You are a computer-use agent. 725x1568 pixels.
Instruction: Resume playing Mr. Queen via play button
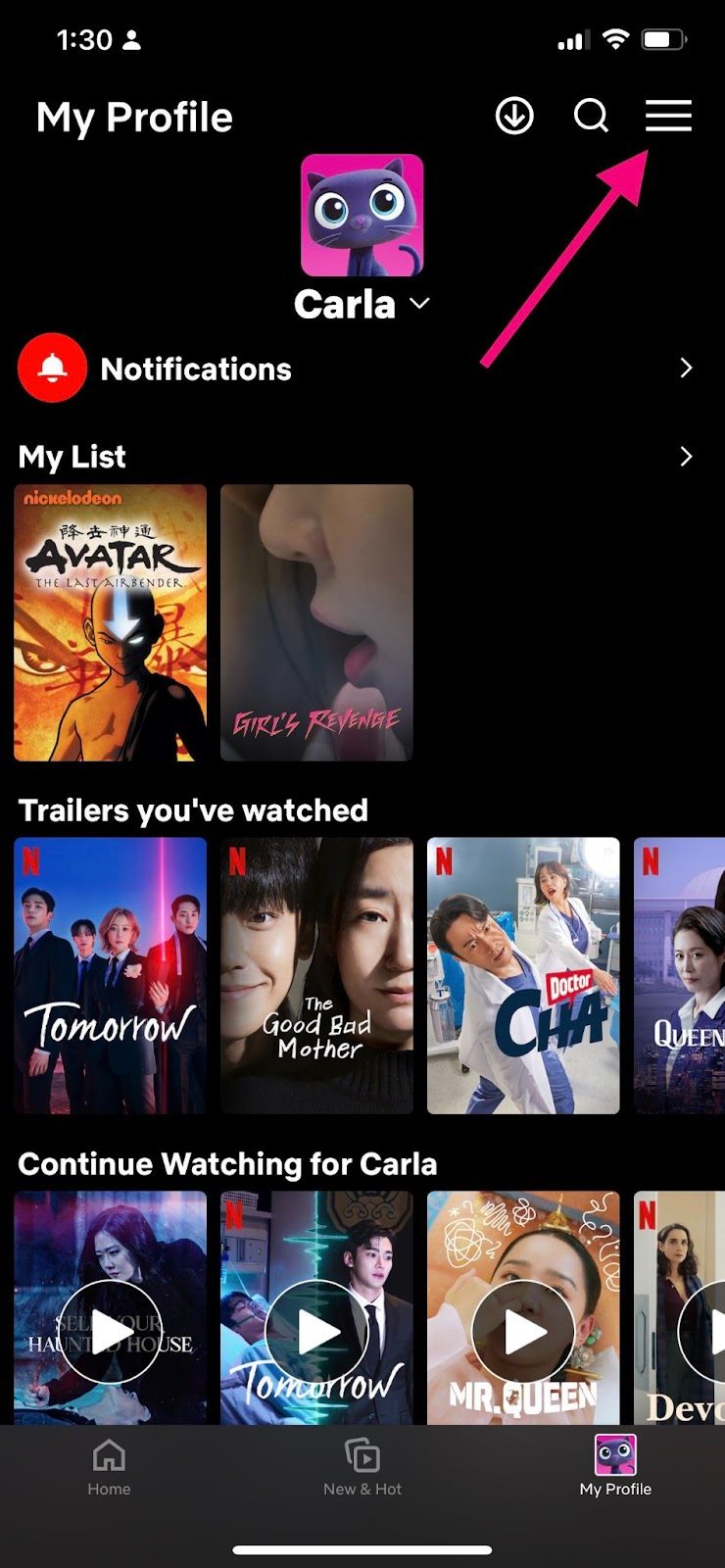coord(523,1331)
